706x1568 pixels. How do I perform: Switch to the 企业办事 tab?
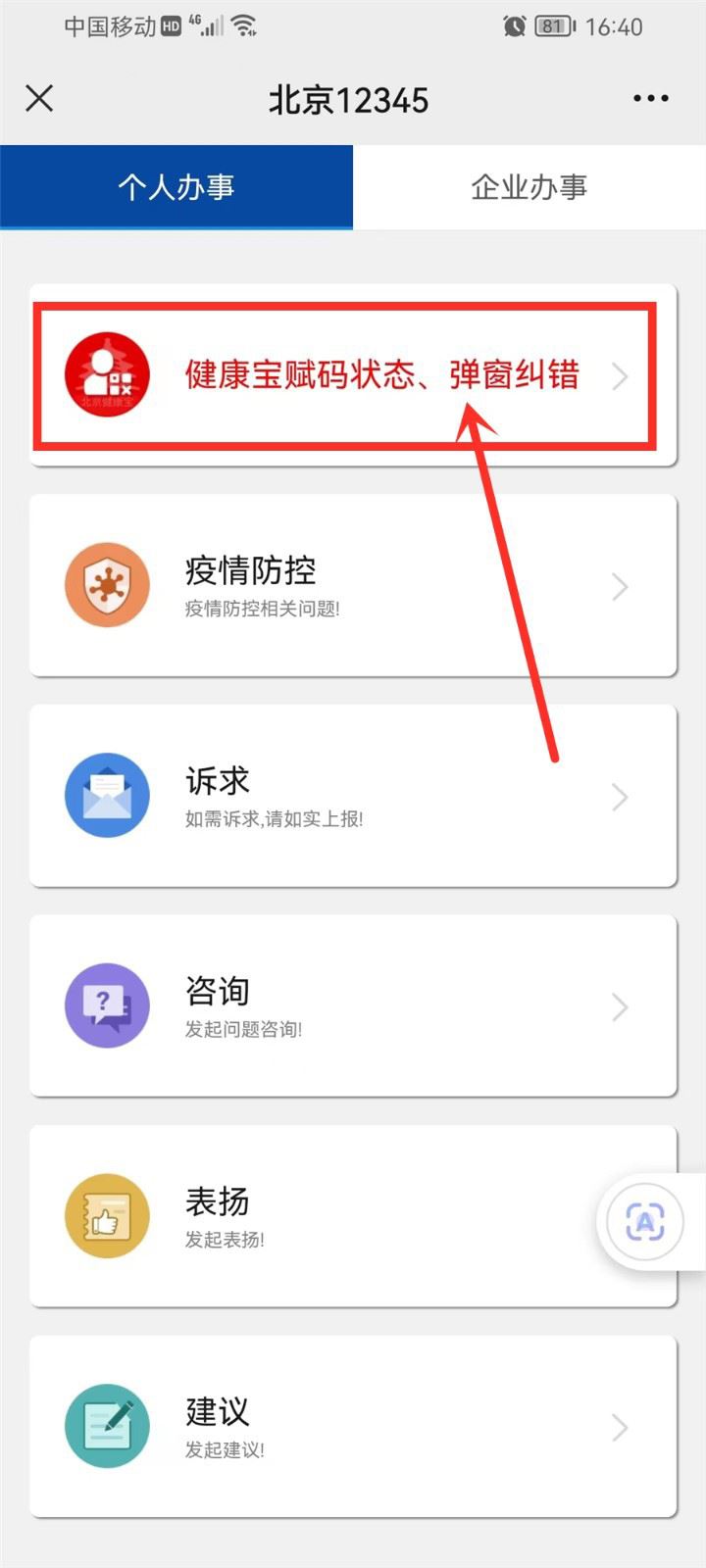(529, 187)
